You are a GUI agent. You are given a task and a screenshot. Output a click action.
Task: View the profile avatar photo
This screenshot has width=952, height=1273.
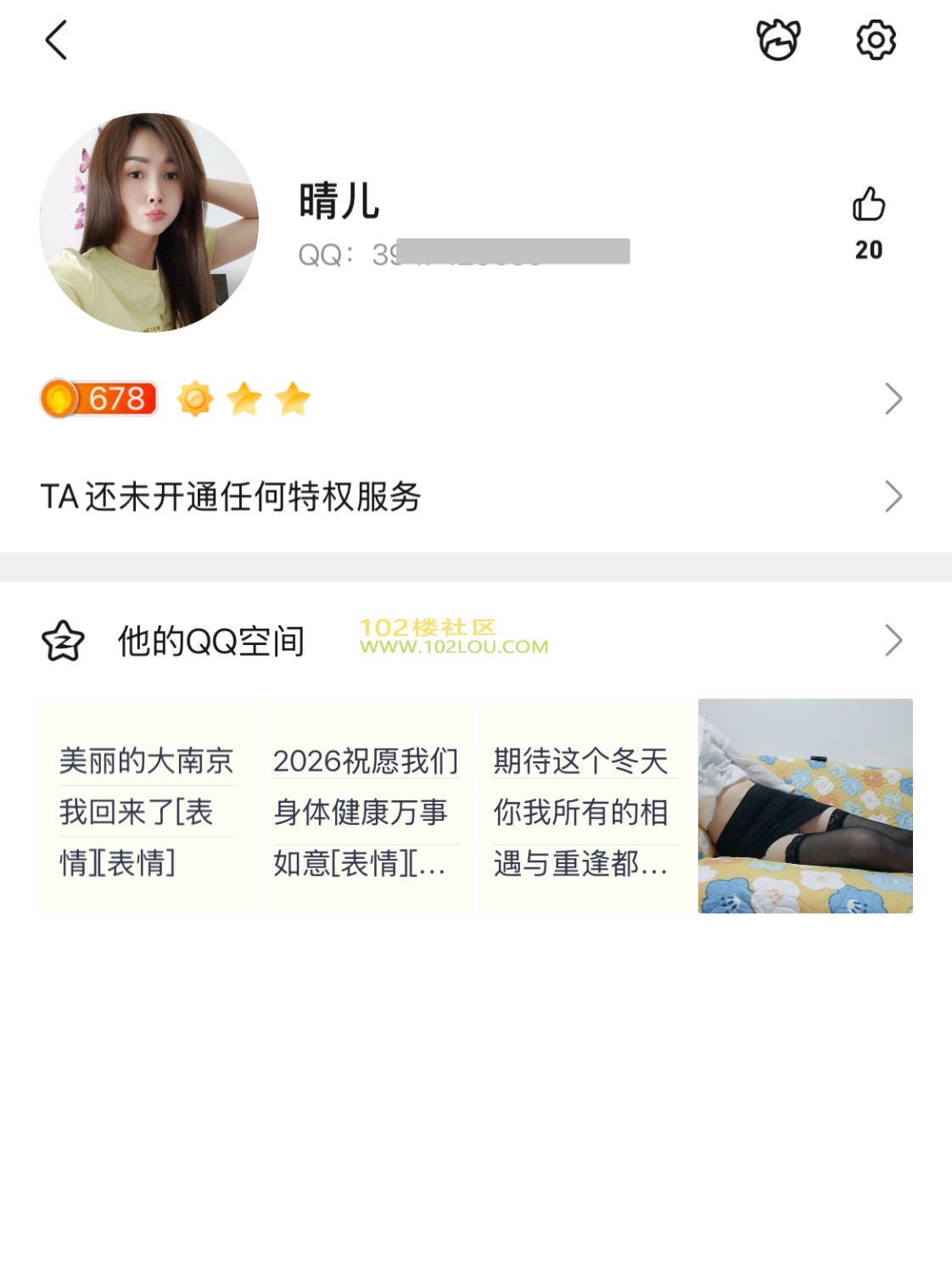149,222
